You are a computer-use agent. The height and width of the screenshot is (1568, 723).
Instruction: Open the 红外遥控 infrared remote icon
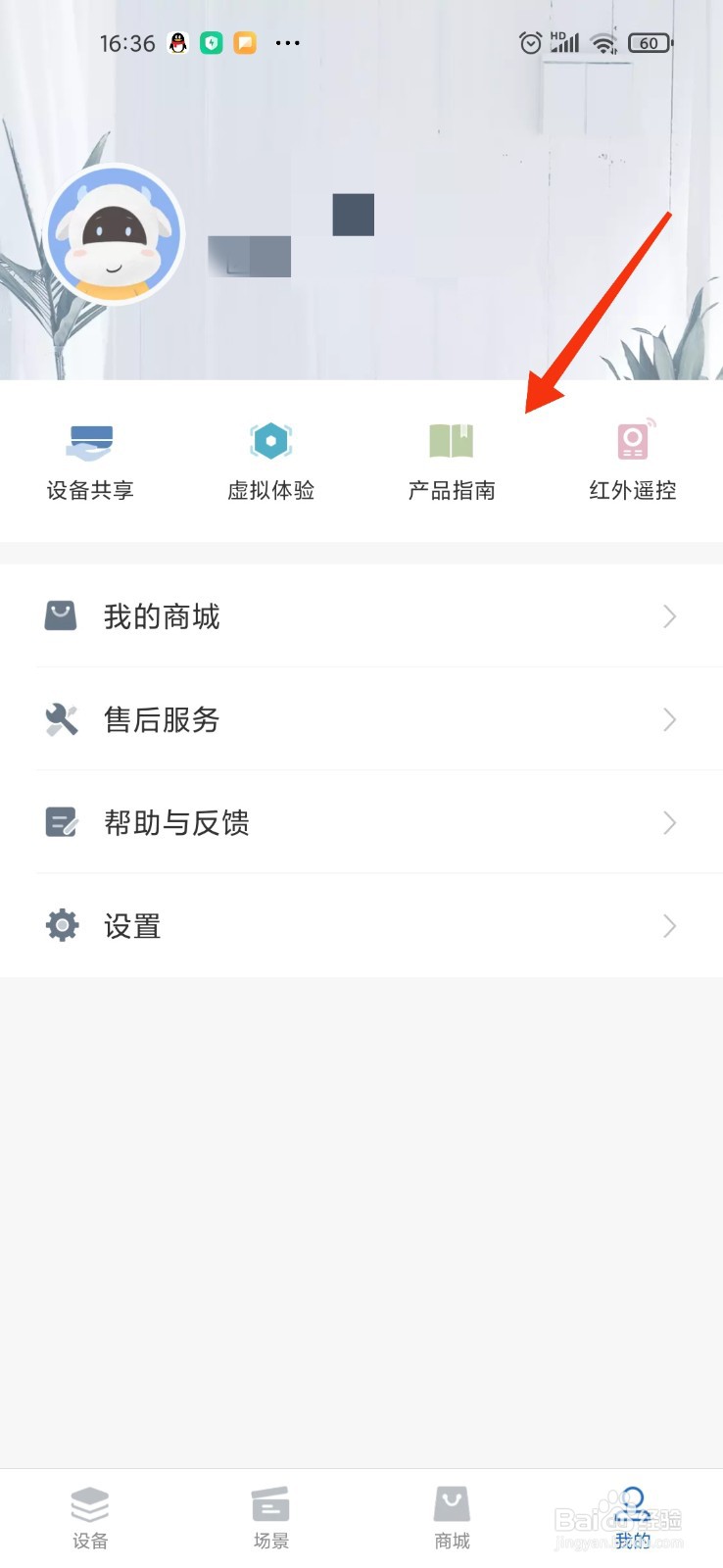tap(632, 440)
